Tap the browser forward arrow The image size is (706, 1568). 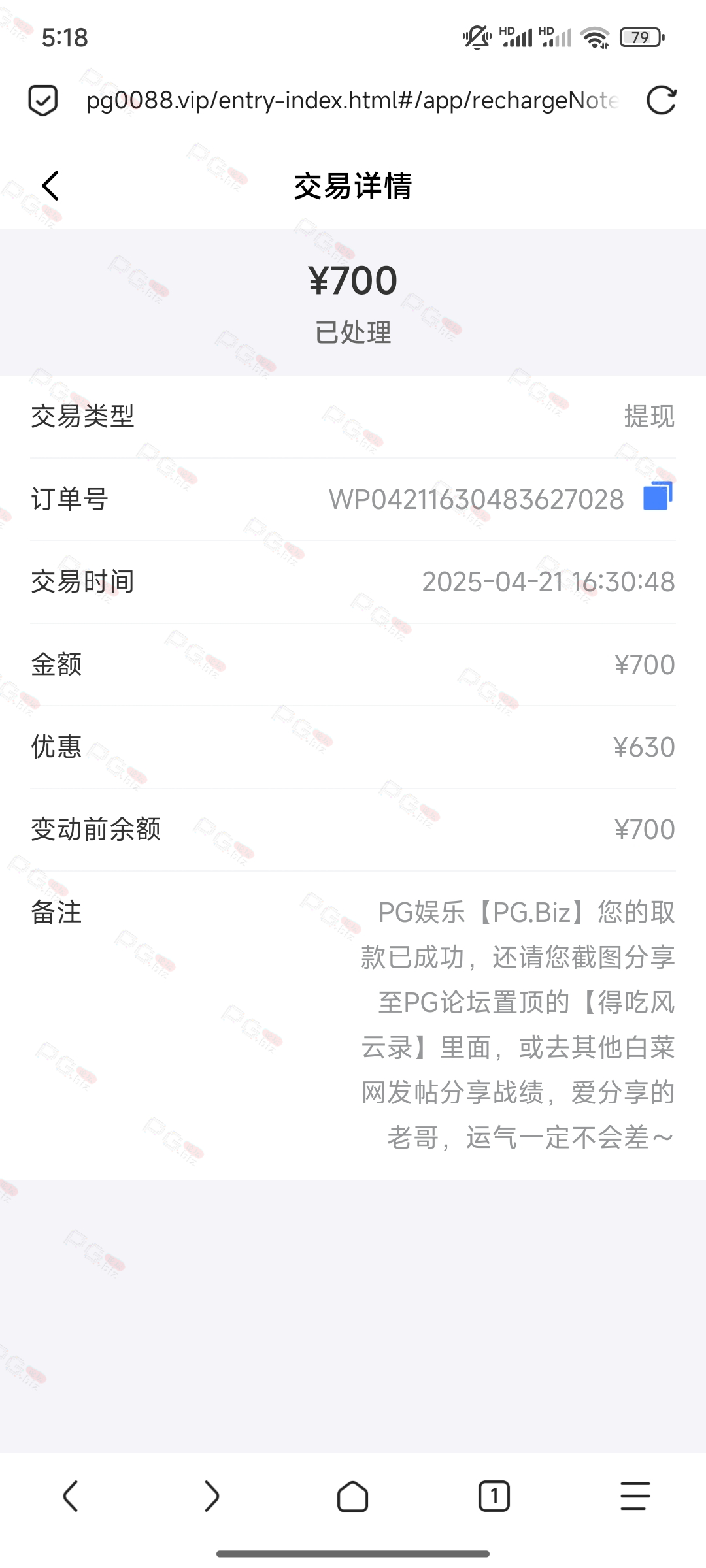click(x=212, y=1496)
